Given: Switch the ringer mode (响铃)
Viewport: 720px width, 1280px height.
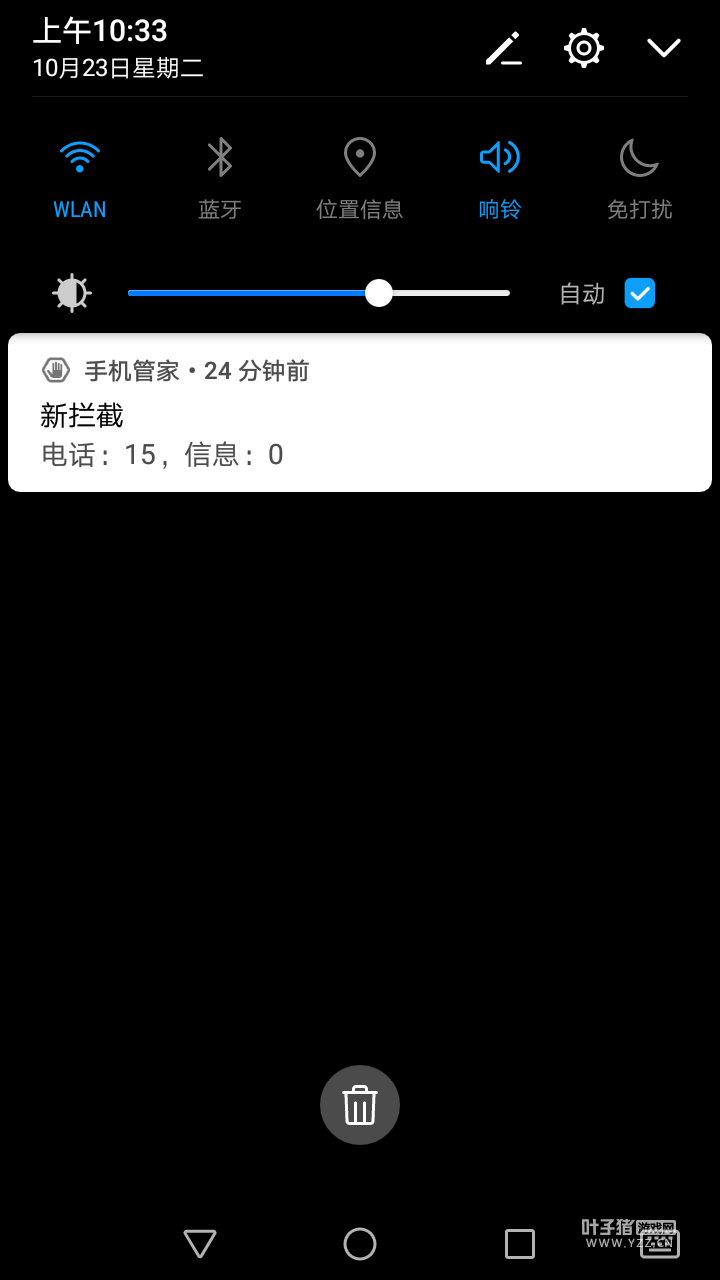Looking at the screenshot, I should 499,158.
